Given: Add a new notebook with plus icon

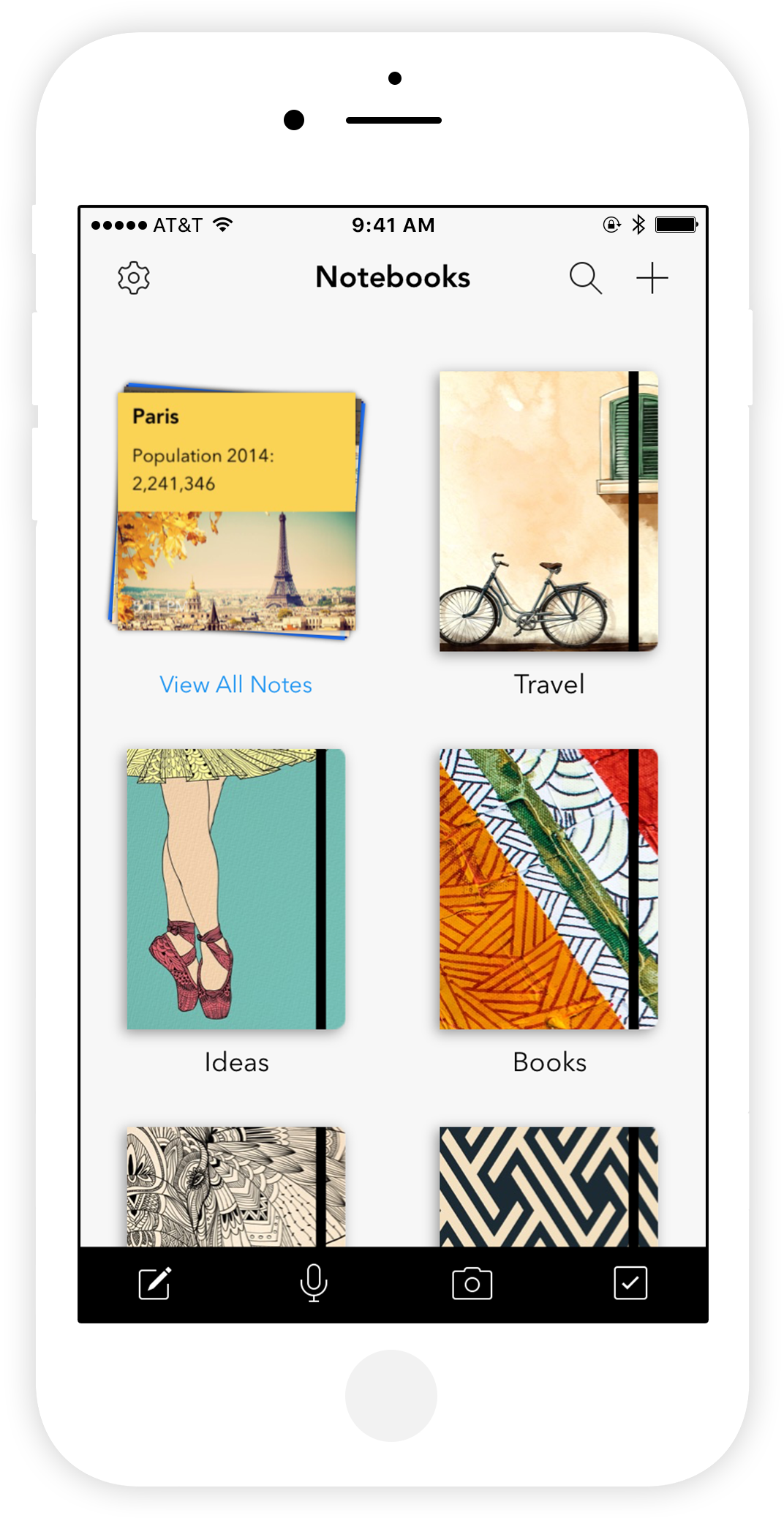Looking at the screenshot, I should point(652,278).
